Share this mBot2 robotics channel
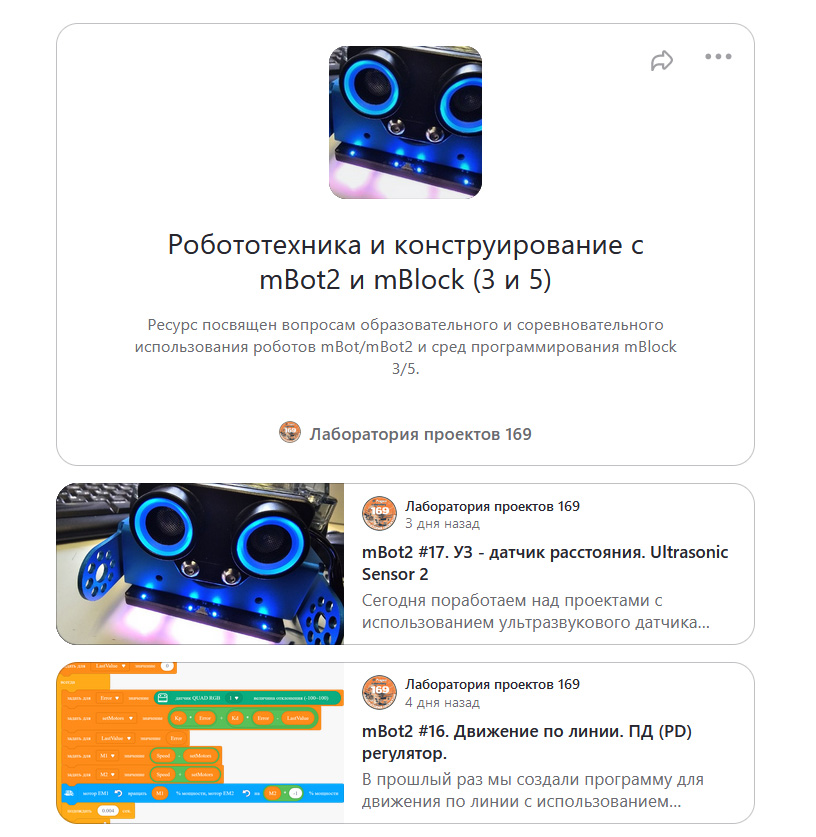The width and height of the screenshot is (816, 837). 661,60
